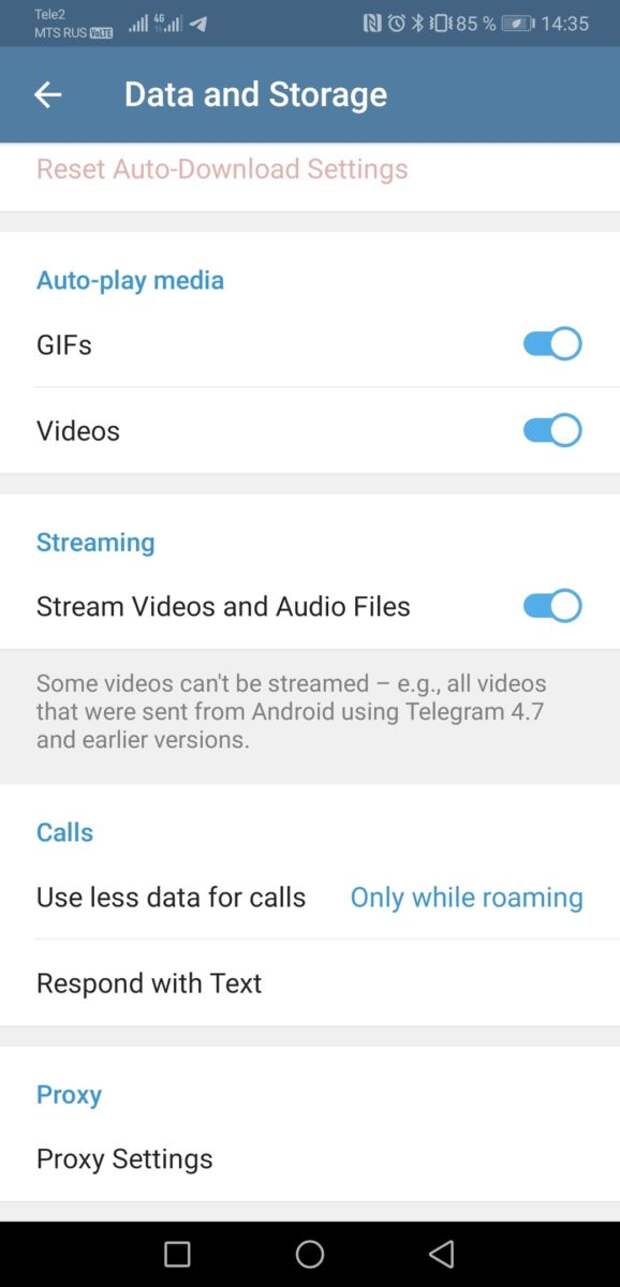Change the Use less data for calls option
Screen dimensions: 620x1287
(x=310, y=897)
